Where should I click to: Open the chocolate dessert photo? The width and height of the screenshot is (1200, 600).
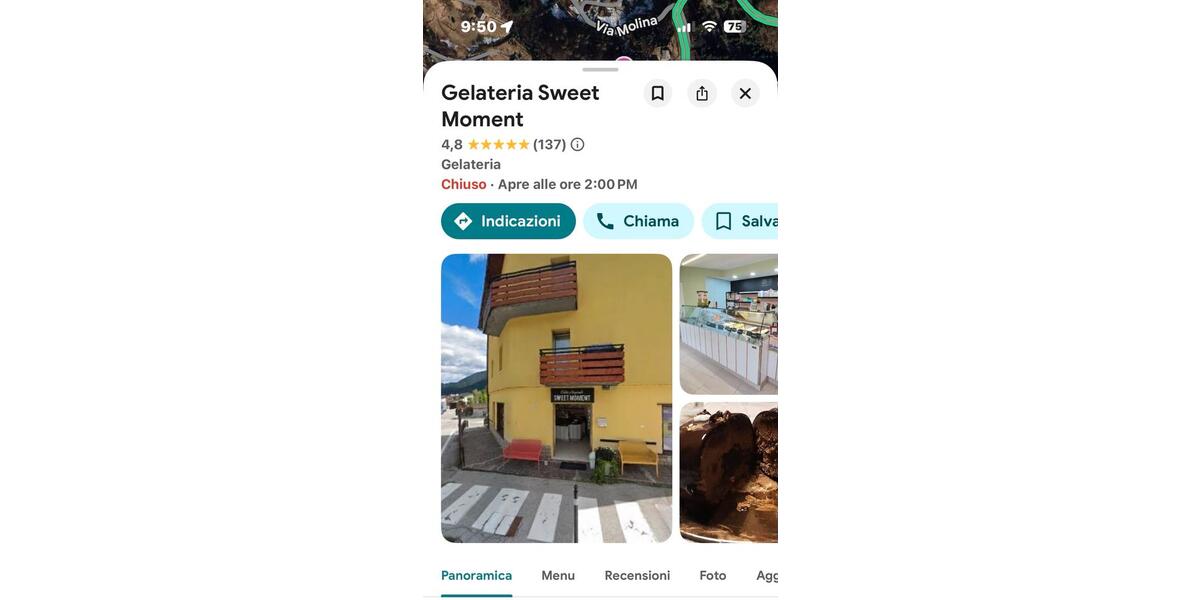[728, 472]
